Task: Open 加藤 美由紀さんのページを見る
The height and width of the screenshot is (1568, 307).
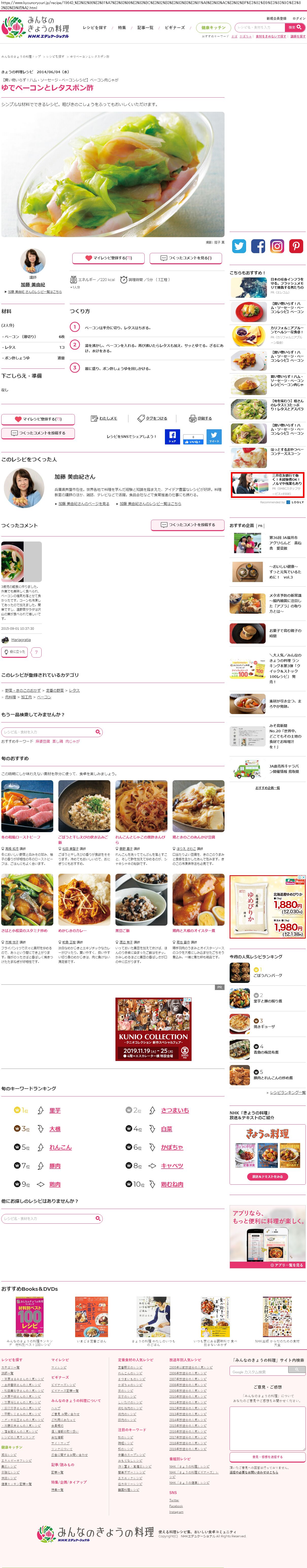Action: [x=83, y=503]
